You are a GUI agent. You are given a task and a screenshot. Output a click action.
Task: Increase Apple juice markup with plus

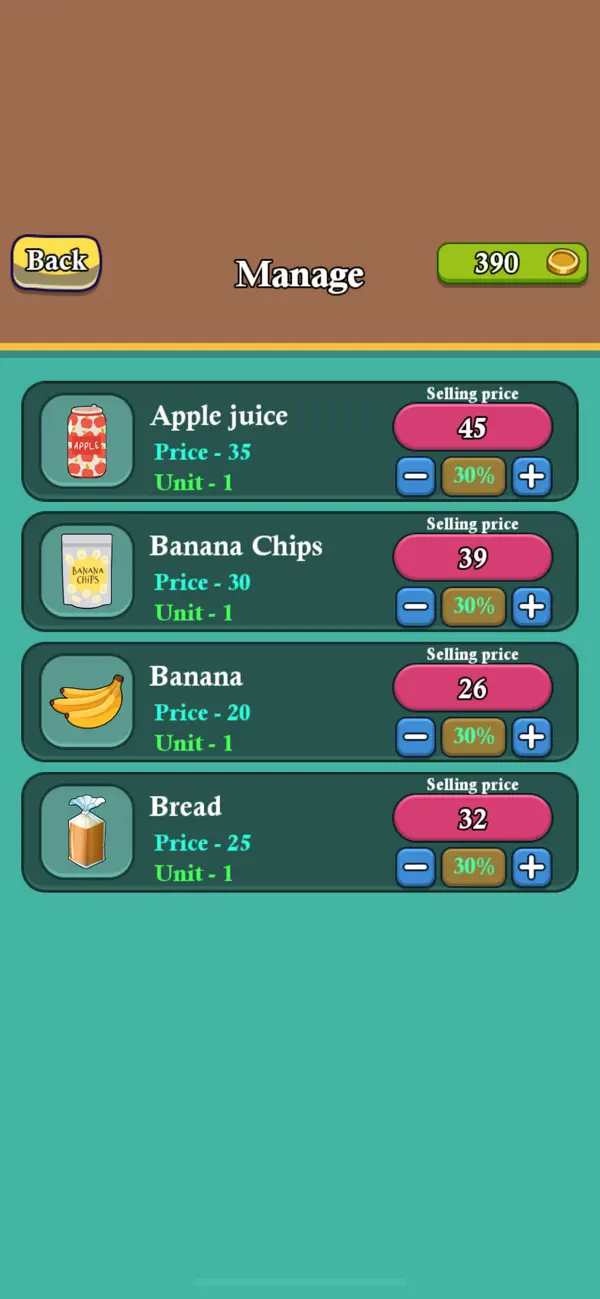(532, 477)
